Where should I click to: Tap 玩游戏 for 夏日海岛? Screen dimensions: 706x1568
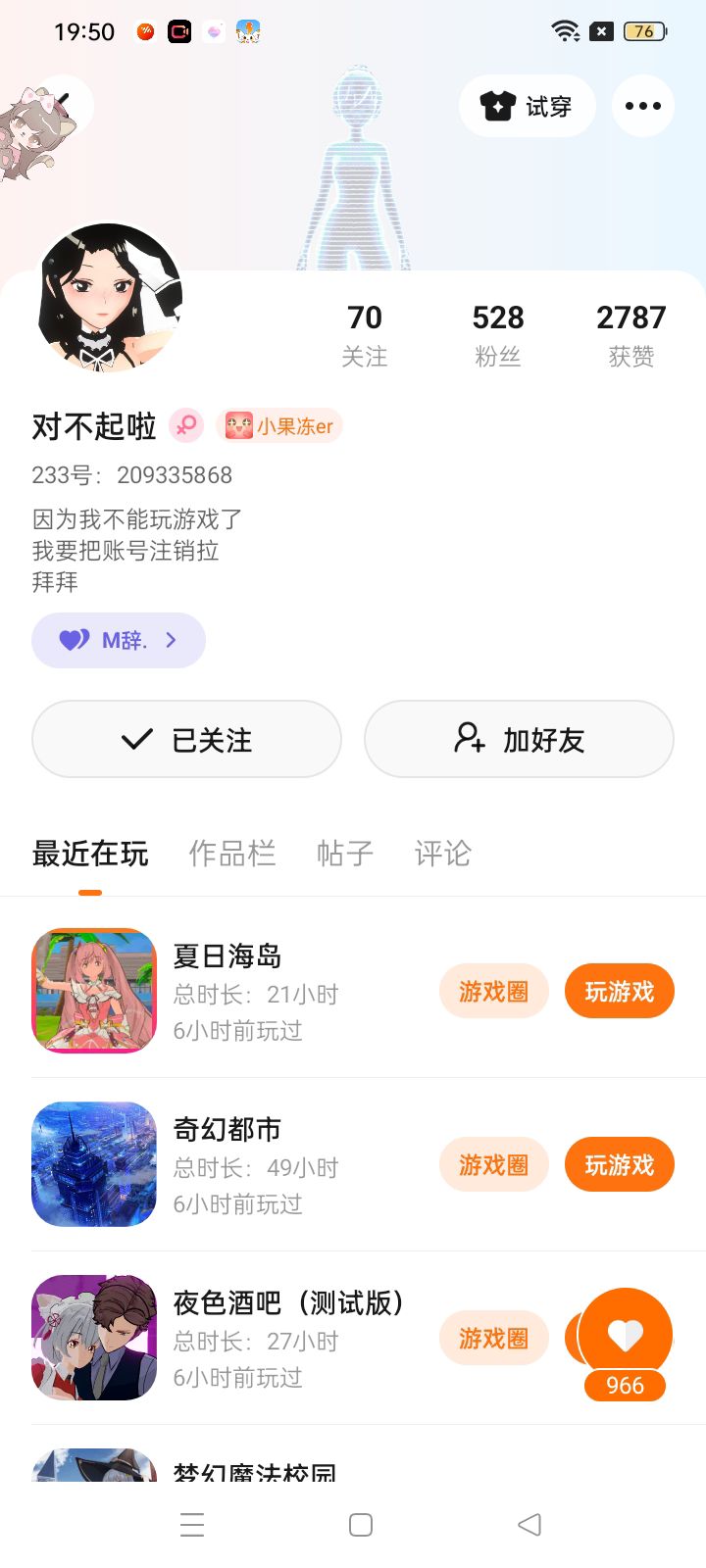pos(619,991)
